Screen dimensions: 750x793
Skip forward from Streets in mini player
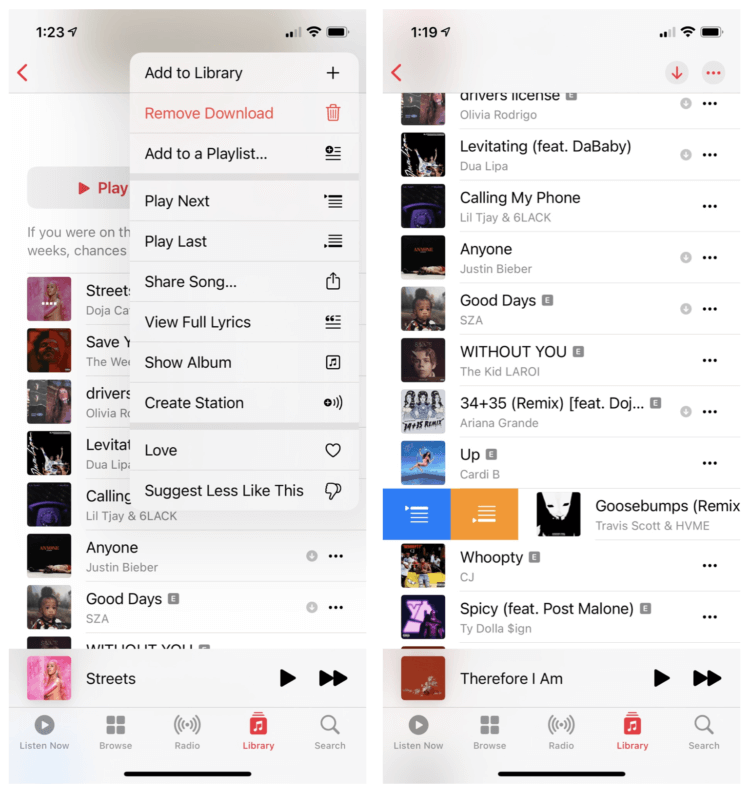(x=333, y=678)
